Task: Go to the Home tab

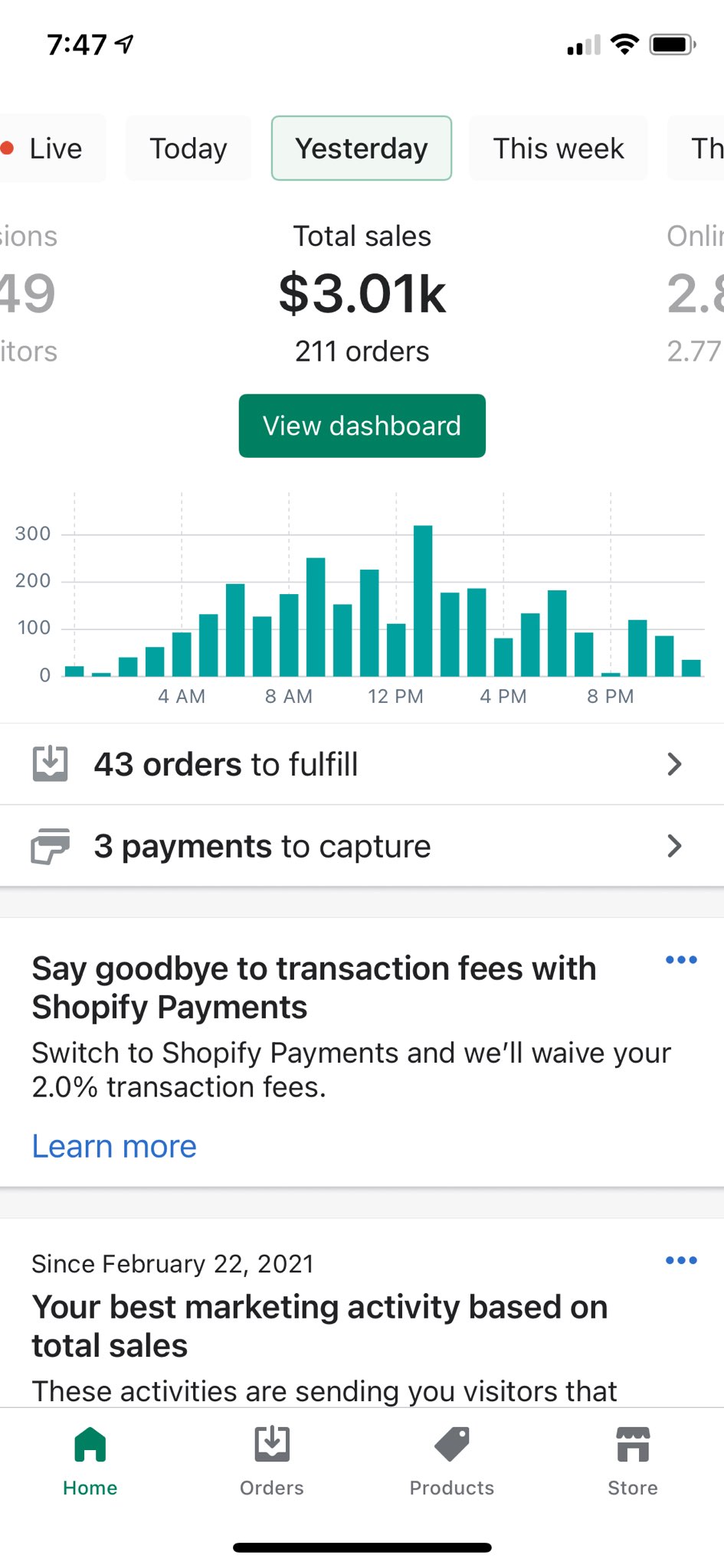Action: 90,1461
